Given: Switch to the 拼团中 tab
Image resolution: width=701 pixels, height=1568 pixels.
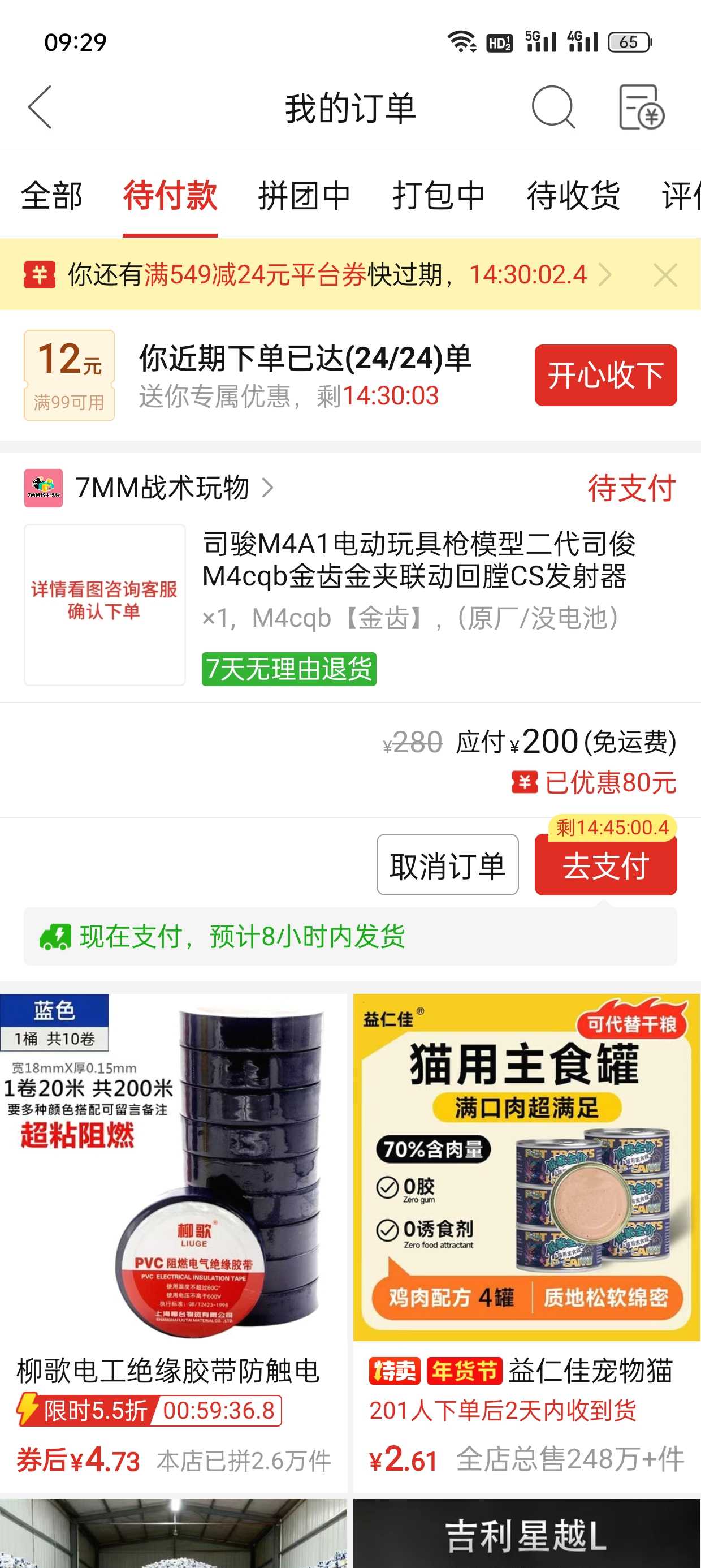Looking at the screenshot, I should [304, 196].
